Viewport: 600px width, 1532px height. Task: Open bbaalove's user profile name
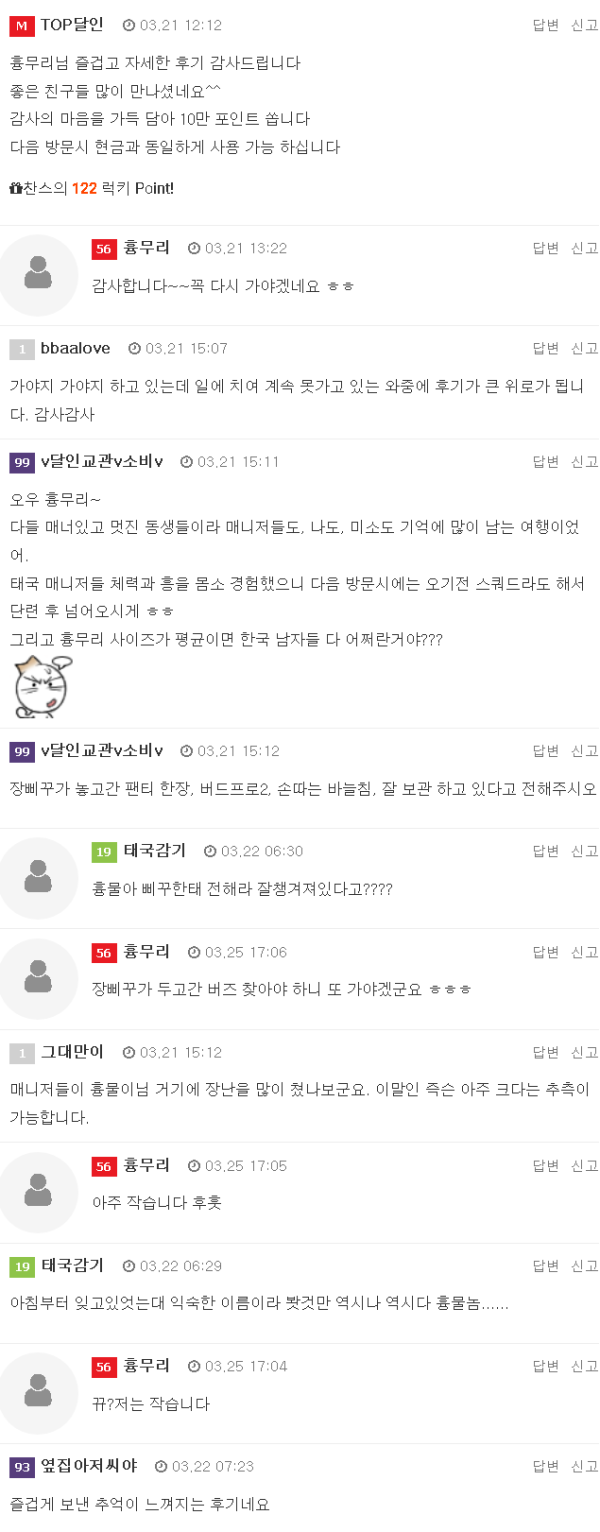coord(75,348)
